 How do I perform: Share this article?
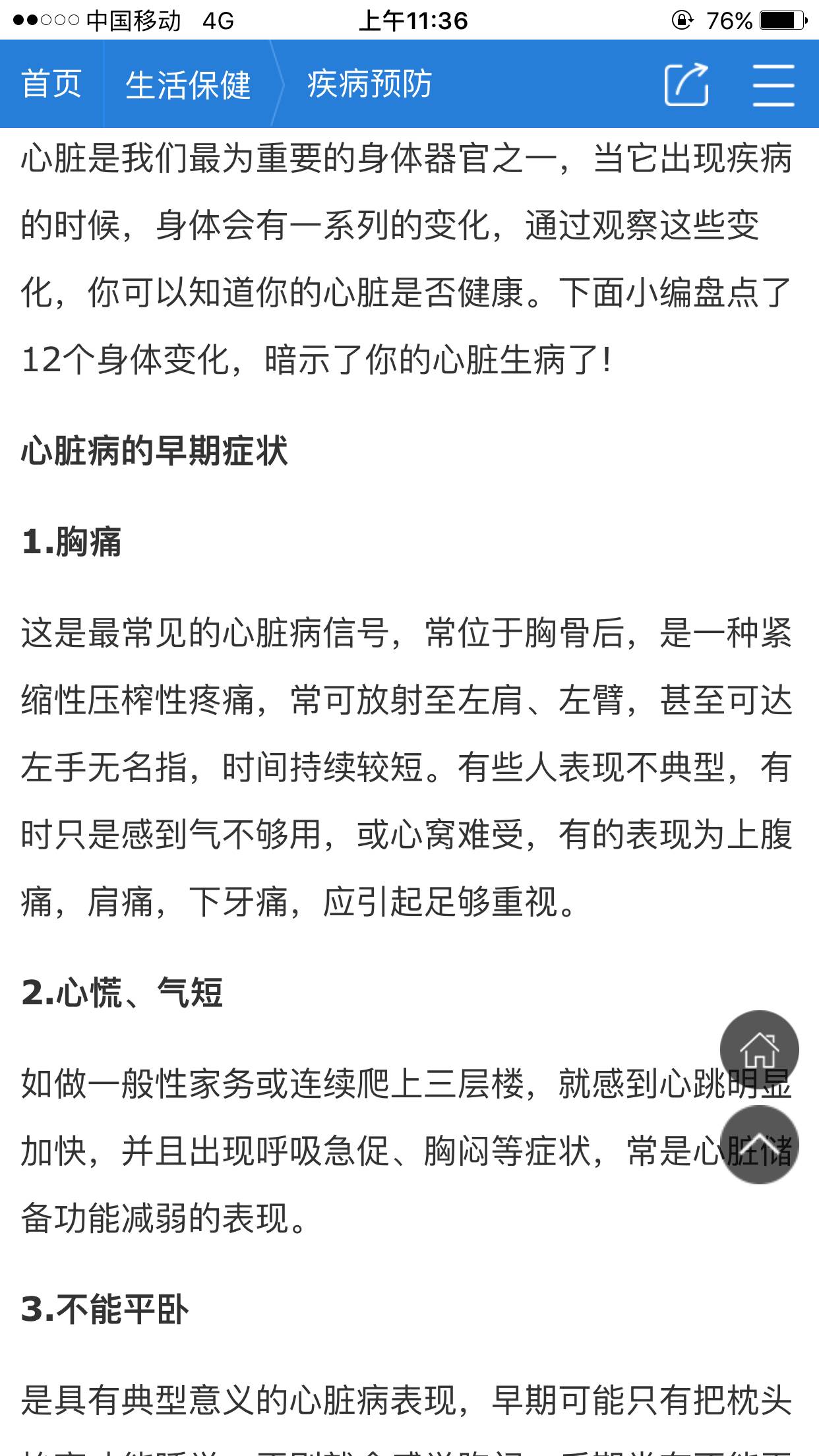686,84
